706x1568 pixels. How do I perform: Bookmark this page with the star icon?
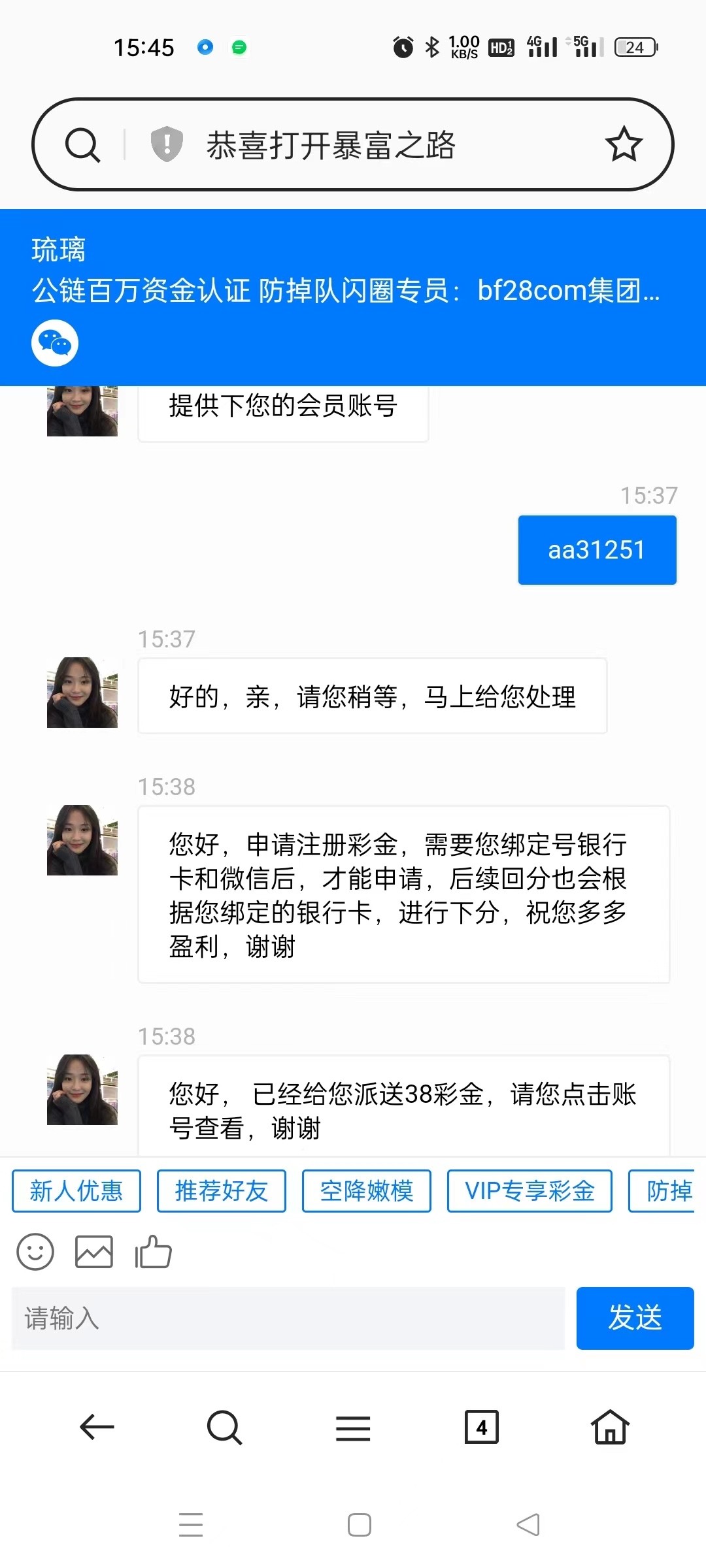pyautogui.click(x=624, y=144)
